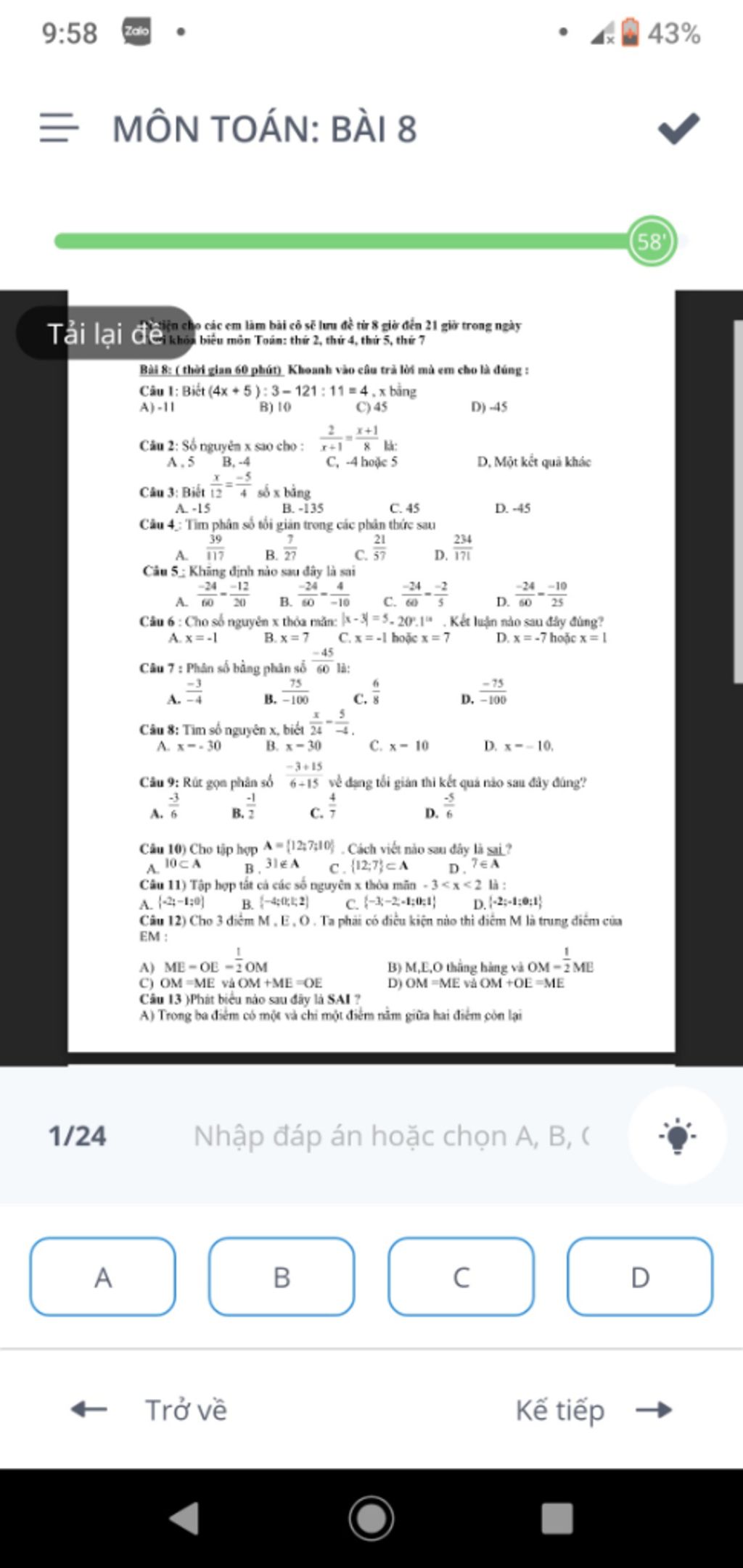The width and height of the screenshot is (743, 1568).
Task: Tap the system back button
Action: click(x=184, y=1518)
